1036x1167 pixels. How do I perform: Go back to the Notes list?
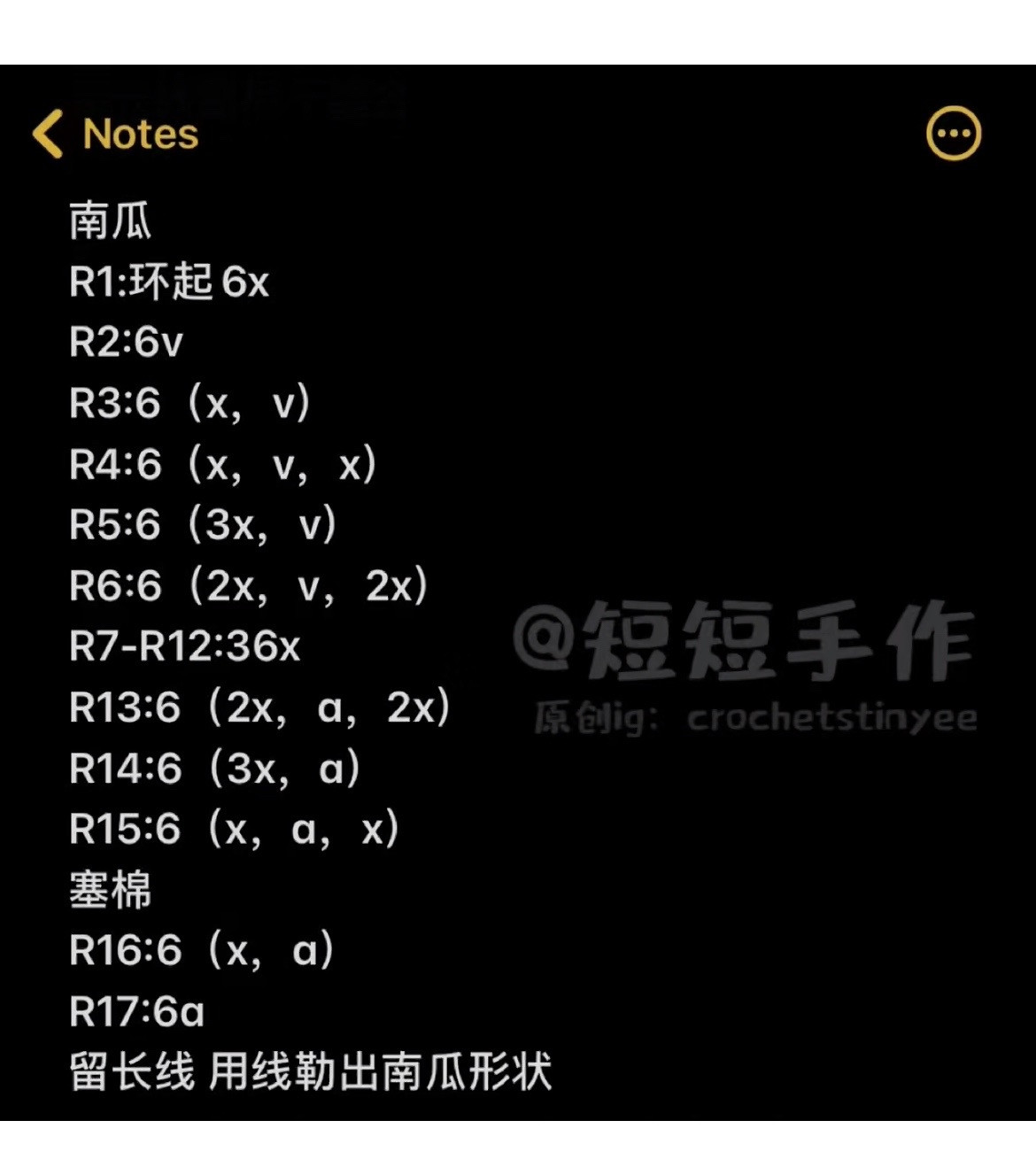pos(115,135)
